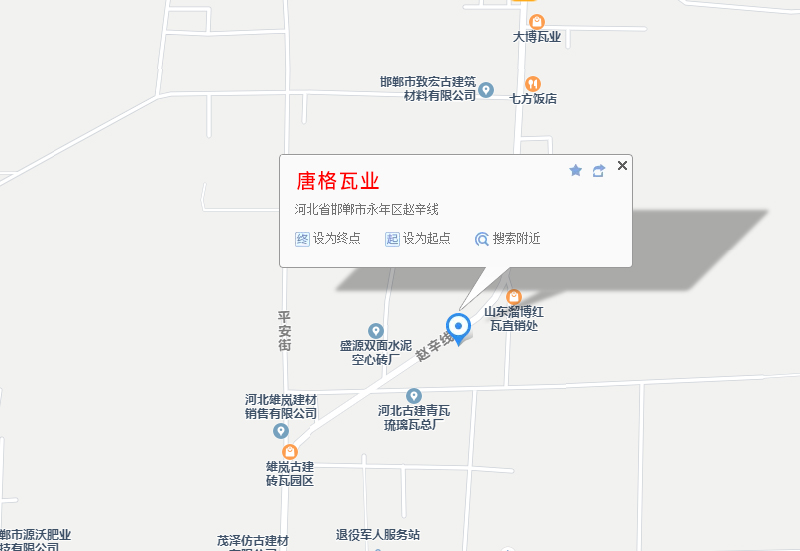
Task: Select the 七方饭店 restaurant marker
Action: coord(533,84)
